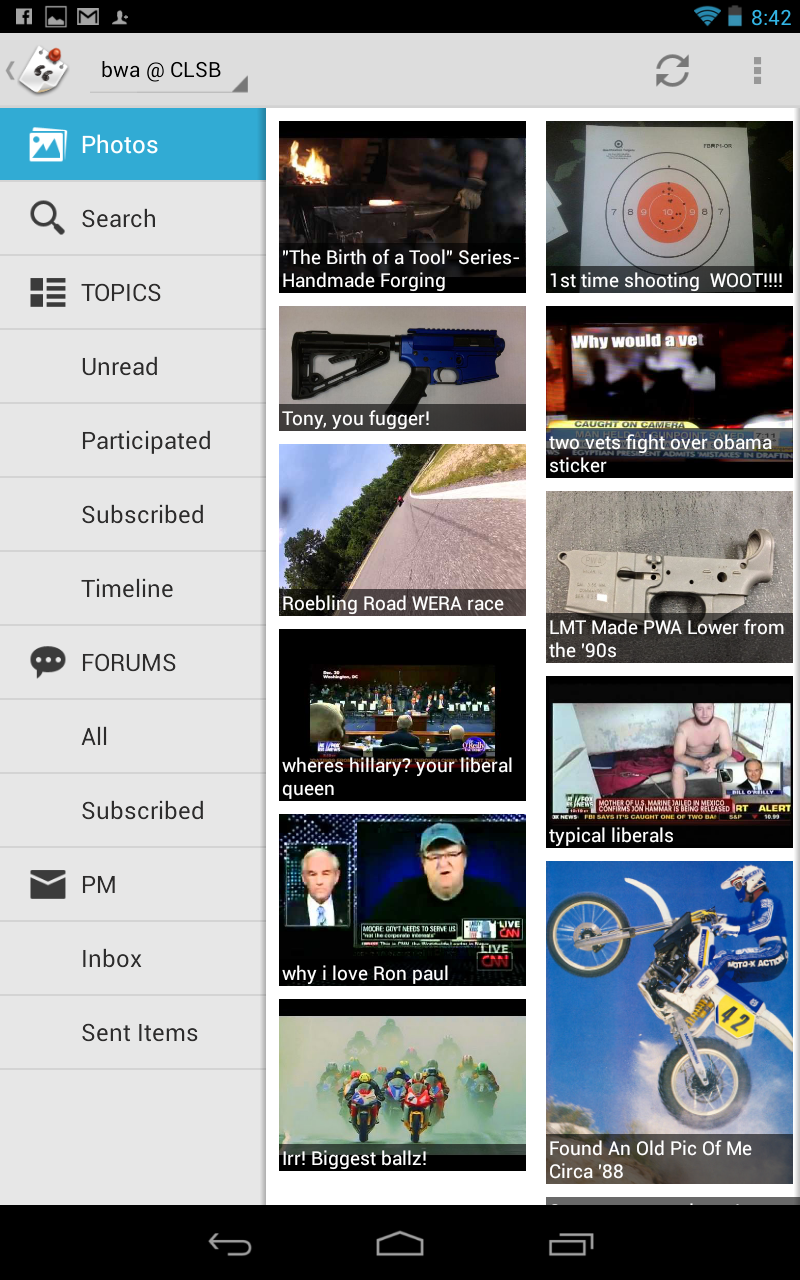
Task: Open "1st time shooting WOOT!!!!" photo
Action: pos(669,206)
